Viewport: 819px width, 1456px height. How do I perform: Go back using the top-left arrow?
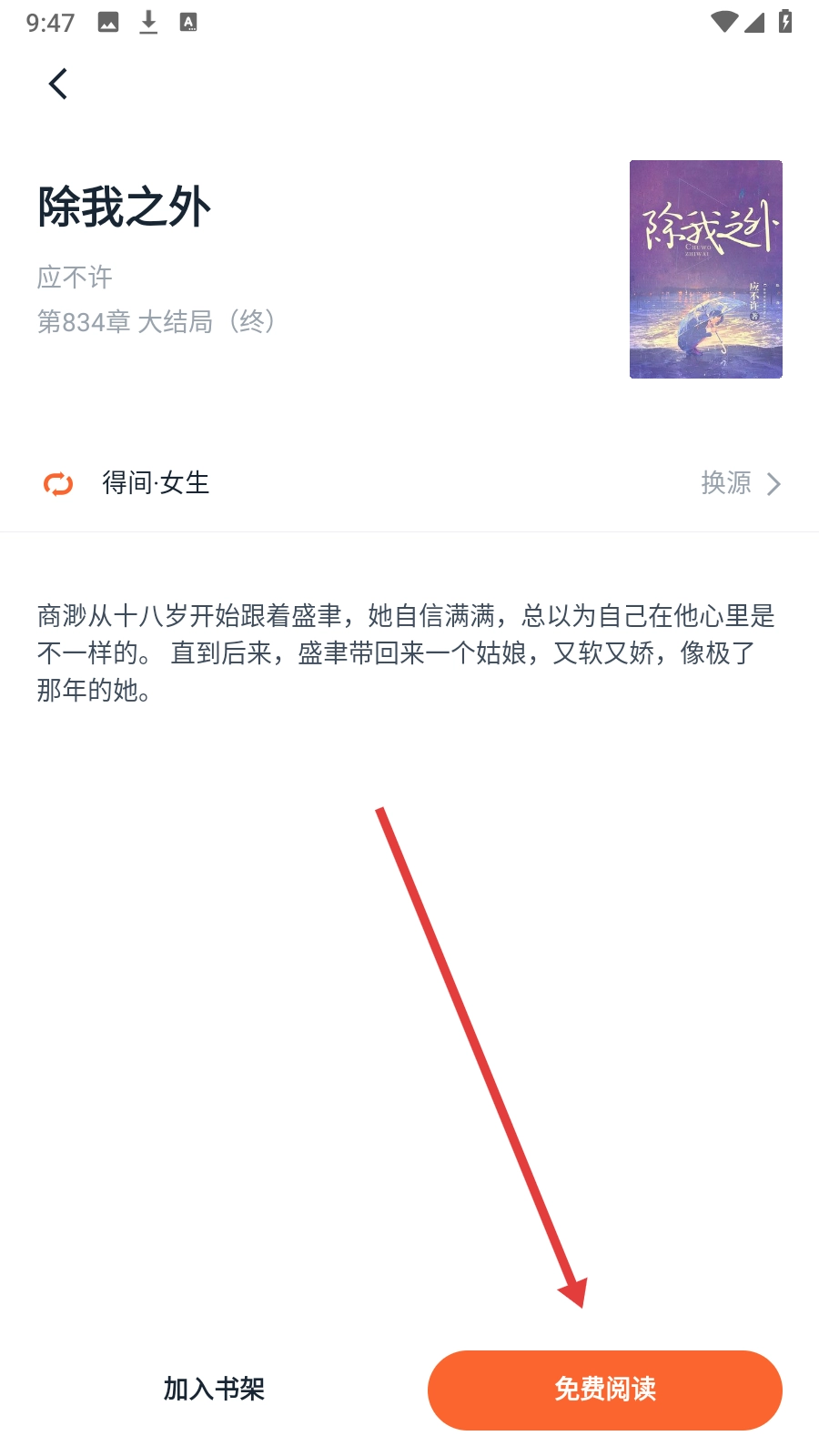coord(58,84)
